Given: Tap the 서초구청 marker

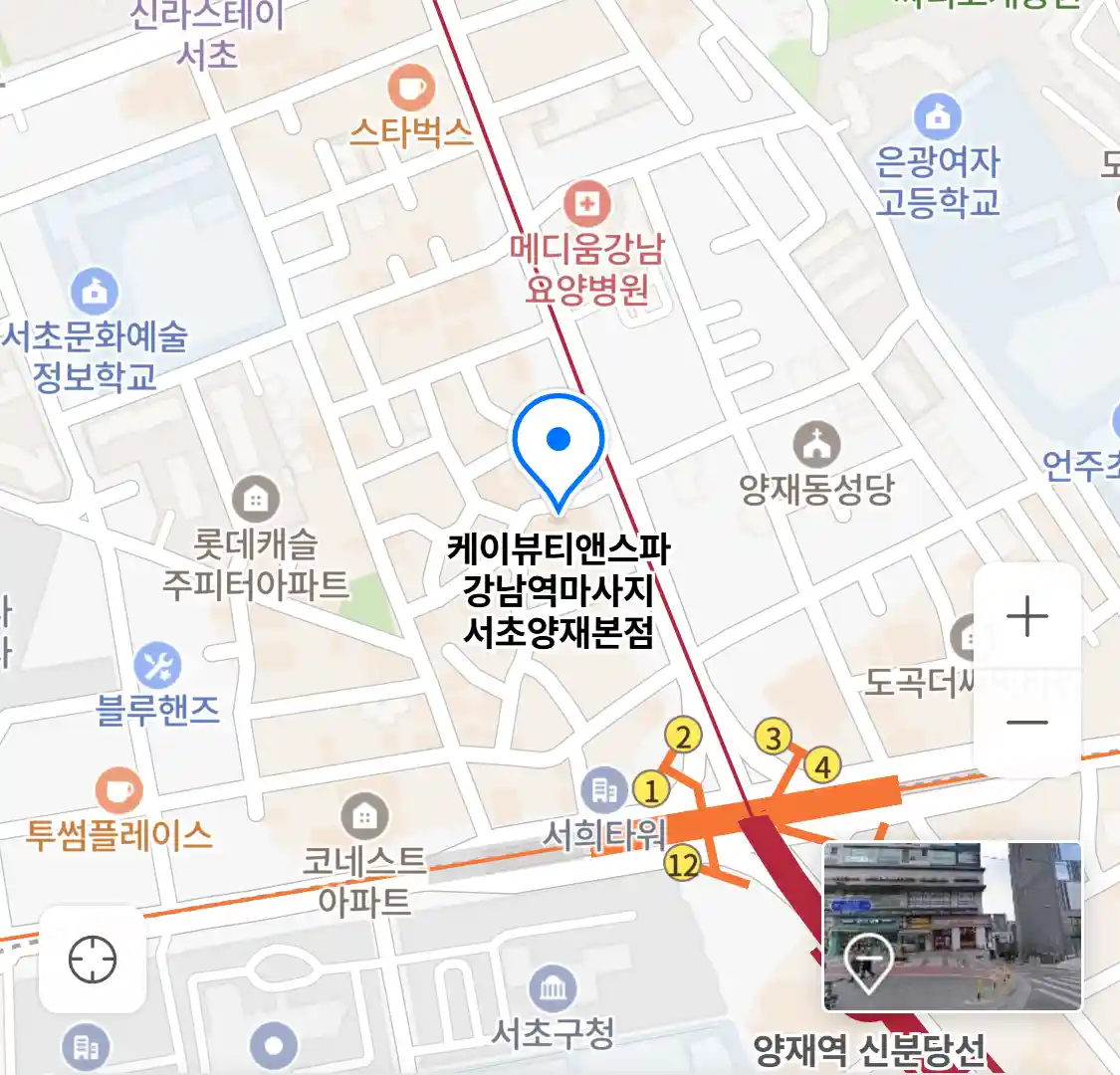Looking at the screenshot, I should click(553, 988).
